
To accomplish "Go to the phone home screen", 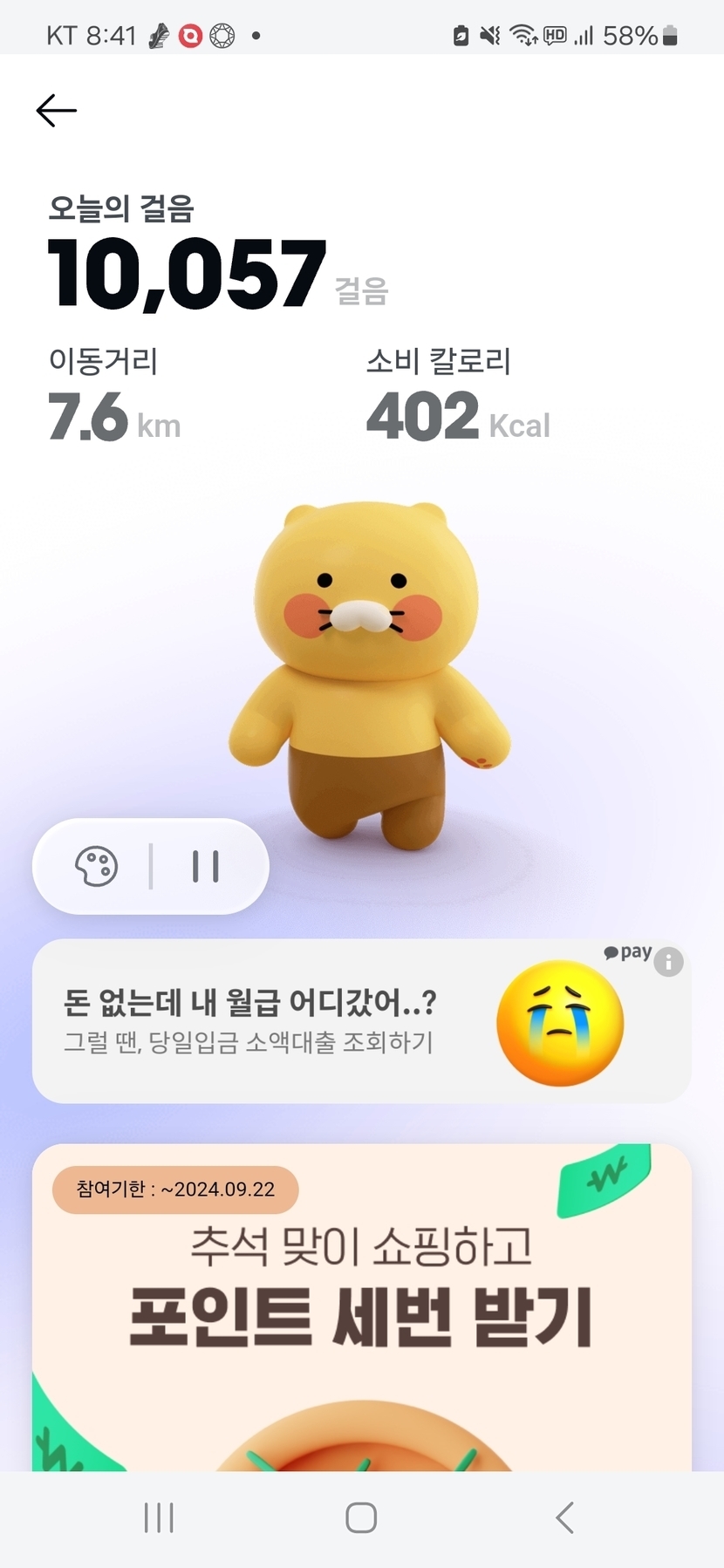I will [x=361, y=1518].
